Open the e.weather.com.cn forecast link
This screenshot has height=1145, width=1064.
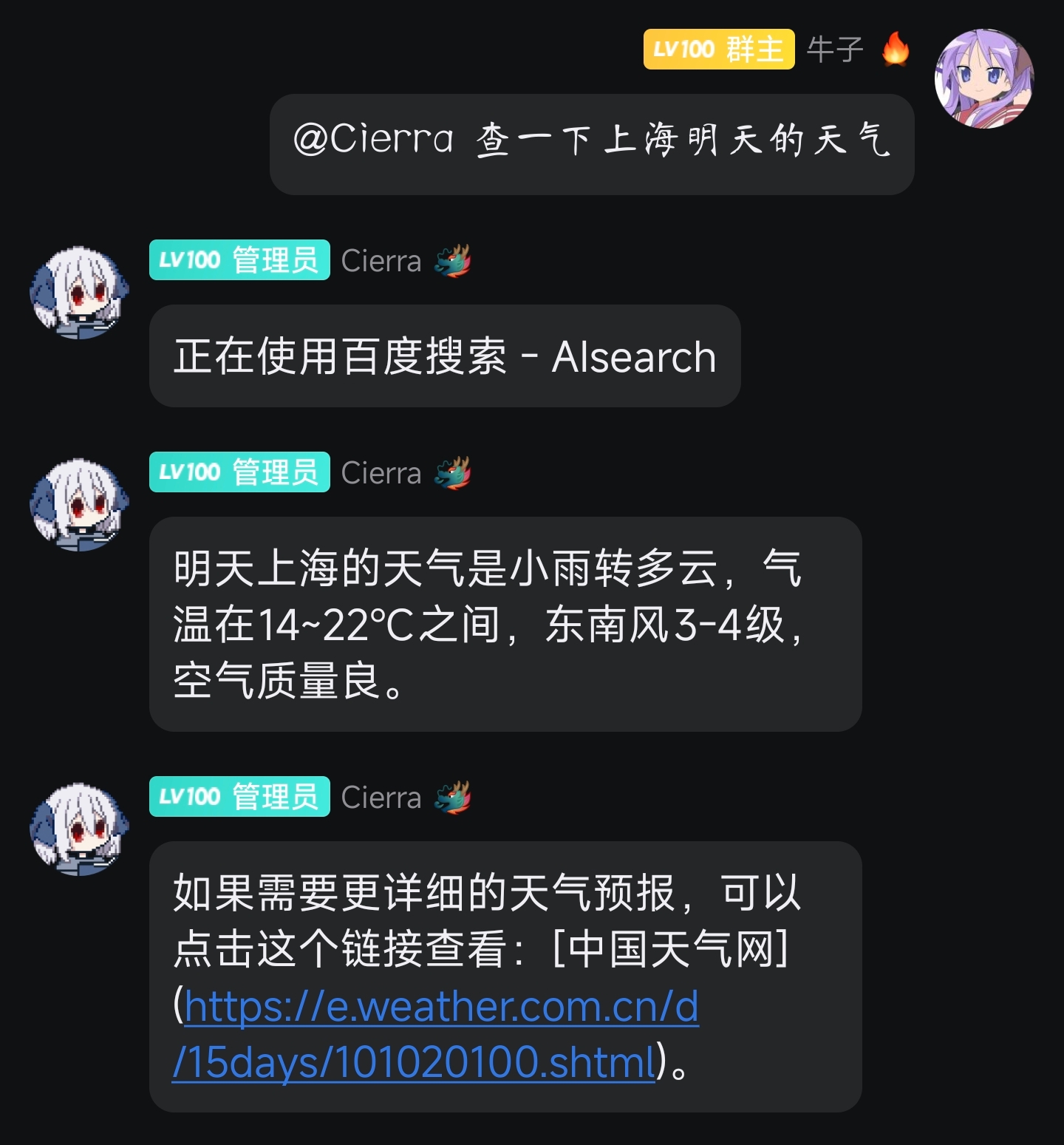440,1008
